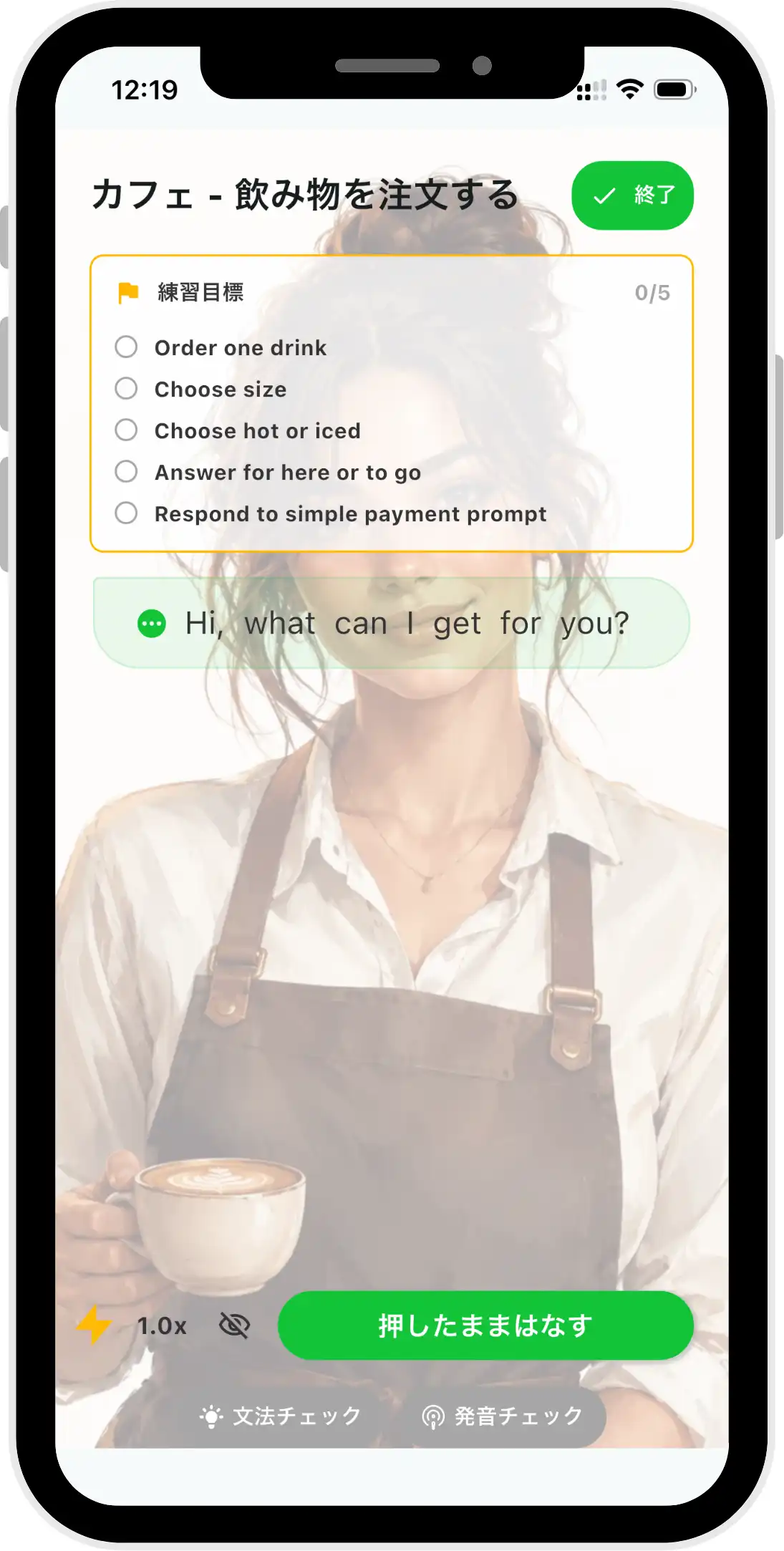
Task: Open 文法チェック grammar check
Action: click(281, 1416)
